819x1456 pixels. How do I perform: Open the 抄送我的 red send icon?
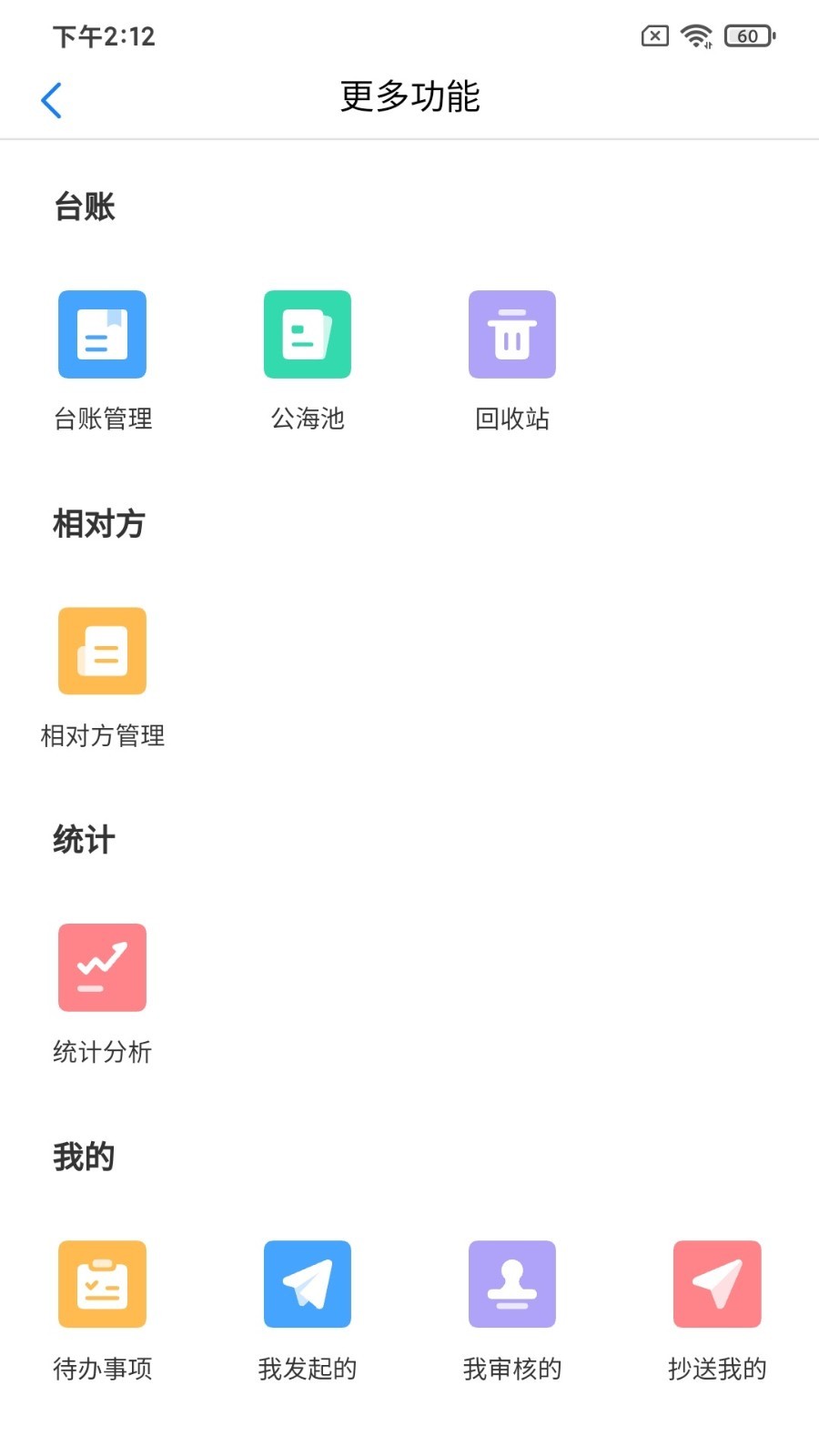[x=716, y=1283]
